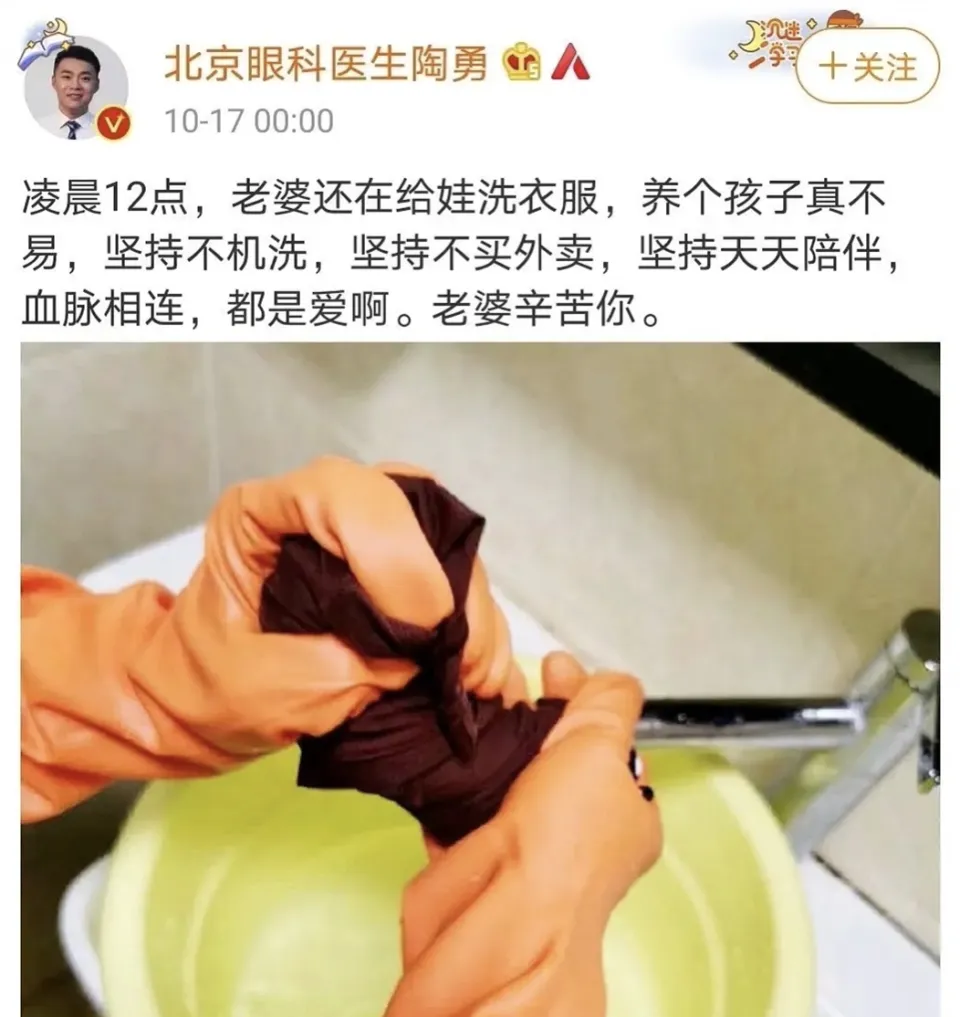View the post's laundry photo full-size
Image resolution: width=960 pixels, height=1017 pixels.
pyautogui.click(x=480, y=680)
